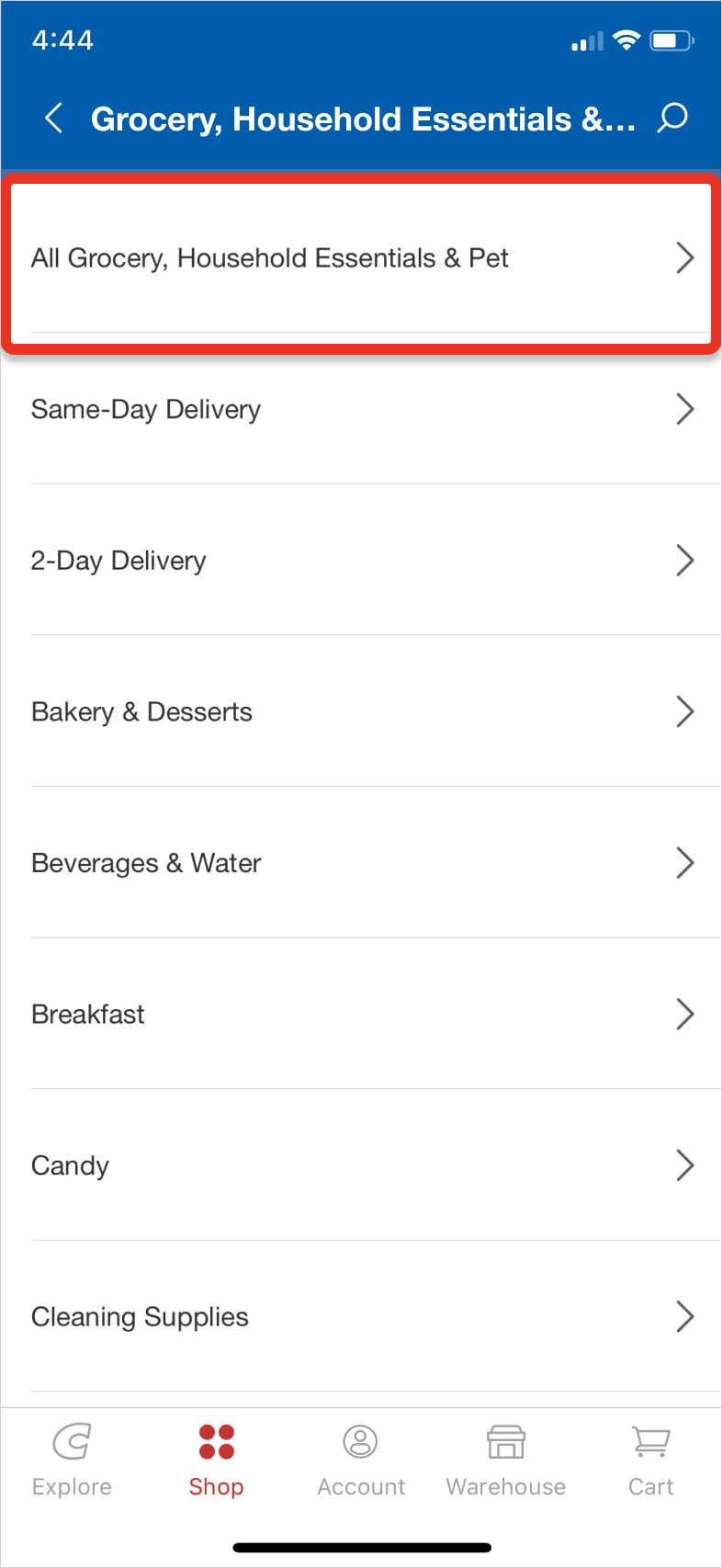Open Cleaning Supplies
This screenshot has width=722, height=1568.
[x=361, y=1316]
